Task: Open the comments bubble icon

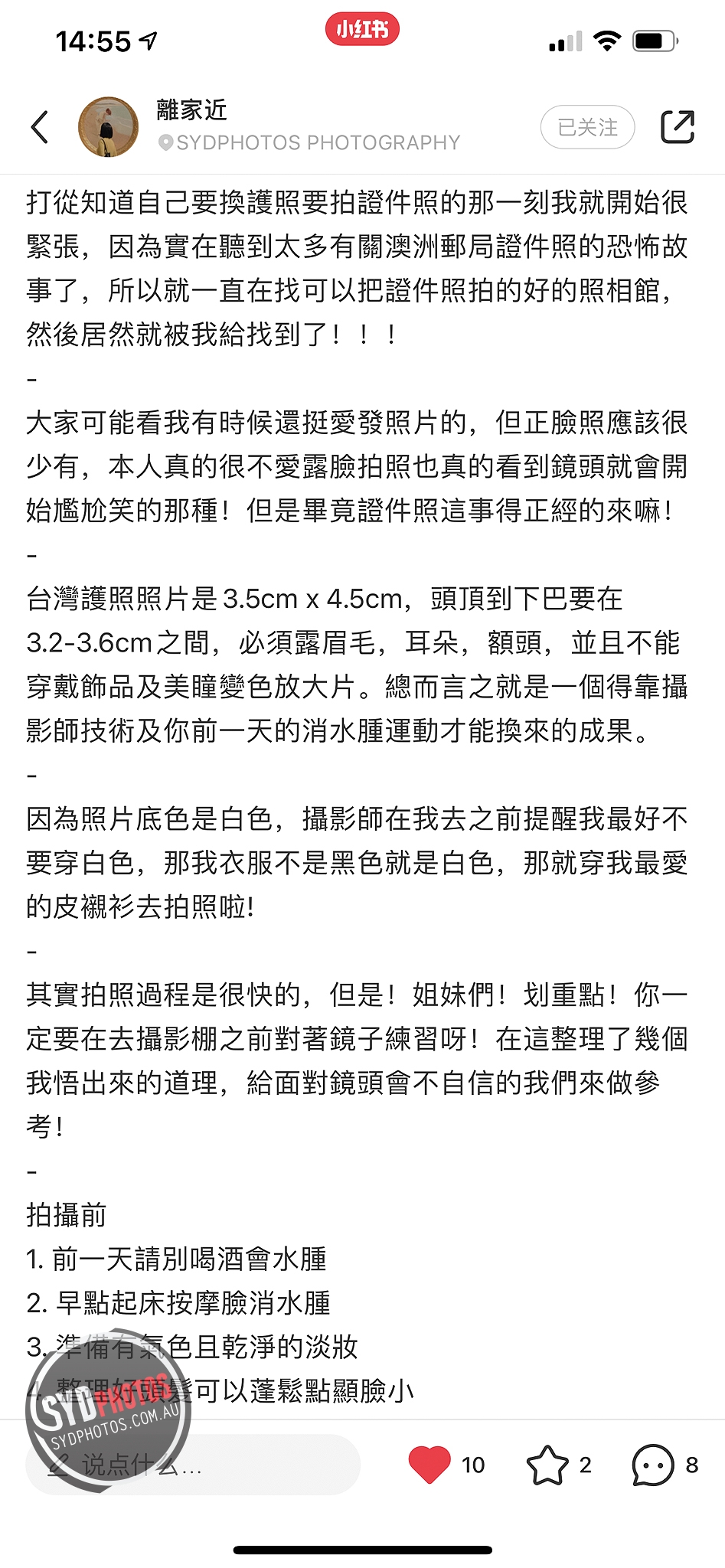Action: click(x=653, y=1465)
